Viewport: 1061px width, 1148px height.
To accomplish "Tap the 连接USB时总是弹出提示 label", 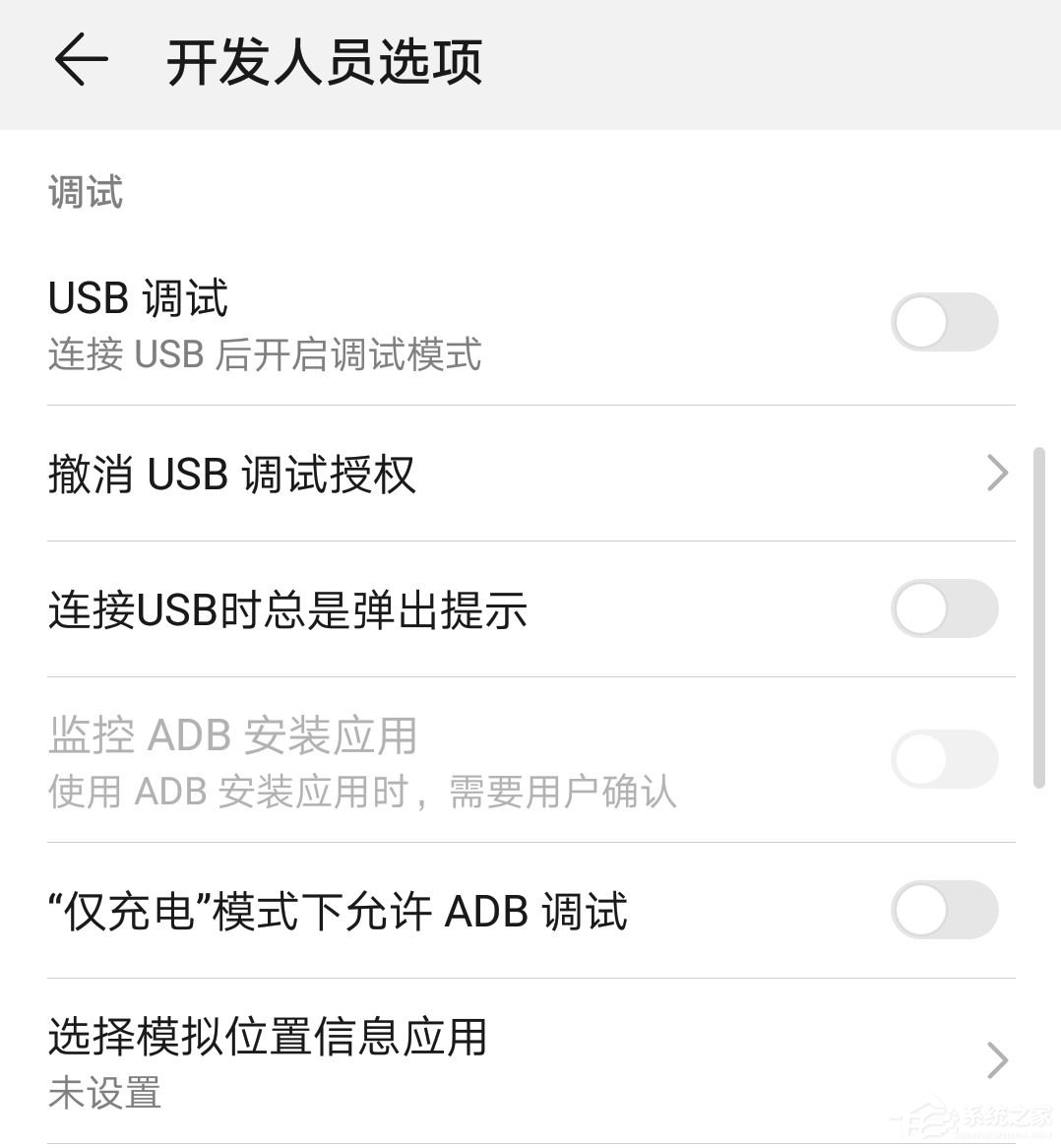I will pos(286,608).
